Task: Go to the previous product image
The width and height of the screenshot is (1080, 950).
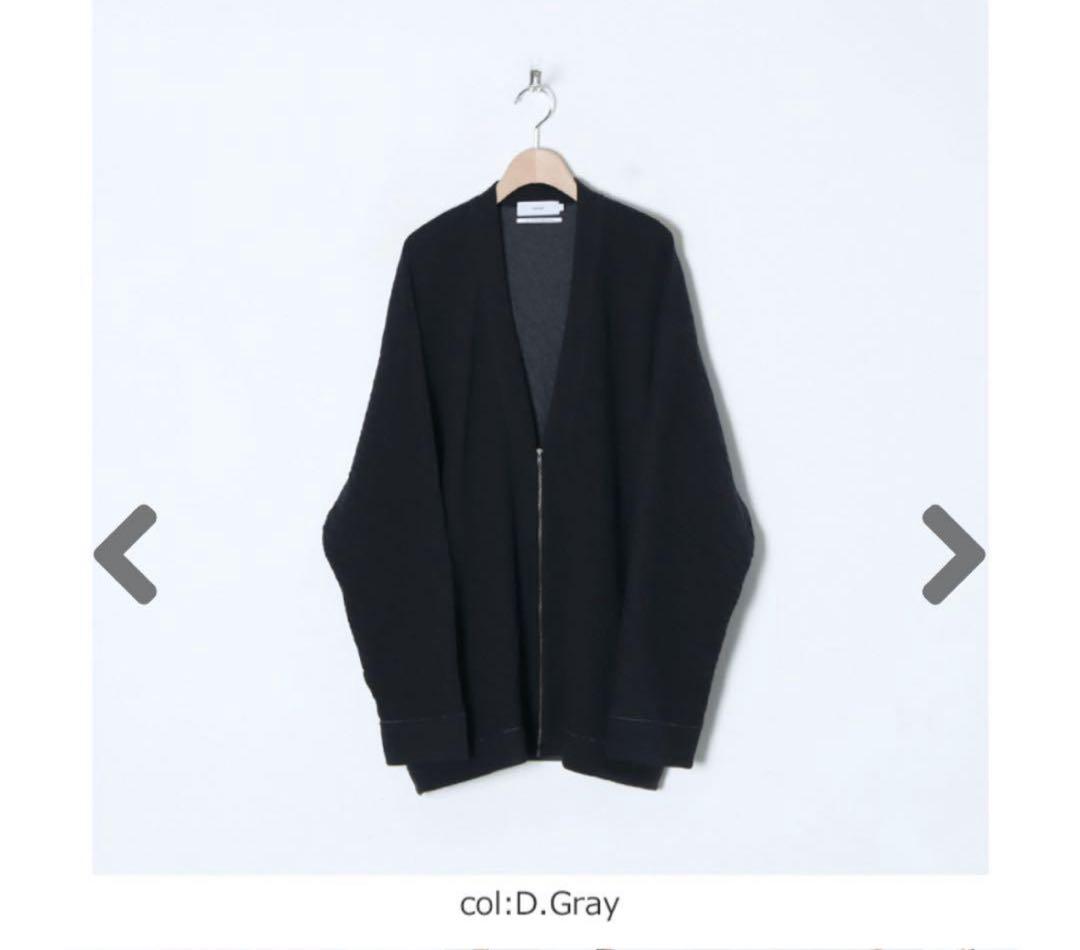Action: click(125, 554)
